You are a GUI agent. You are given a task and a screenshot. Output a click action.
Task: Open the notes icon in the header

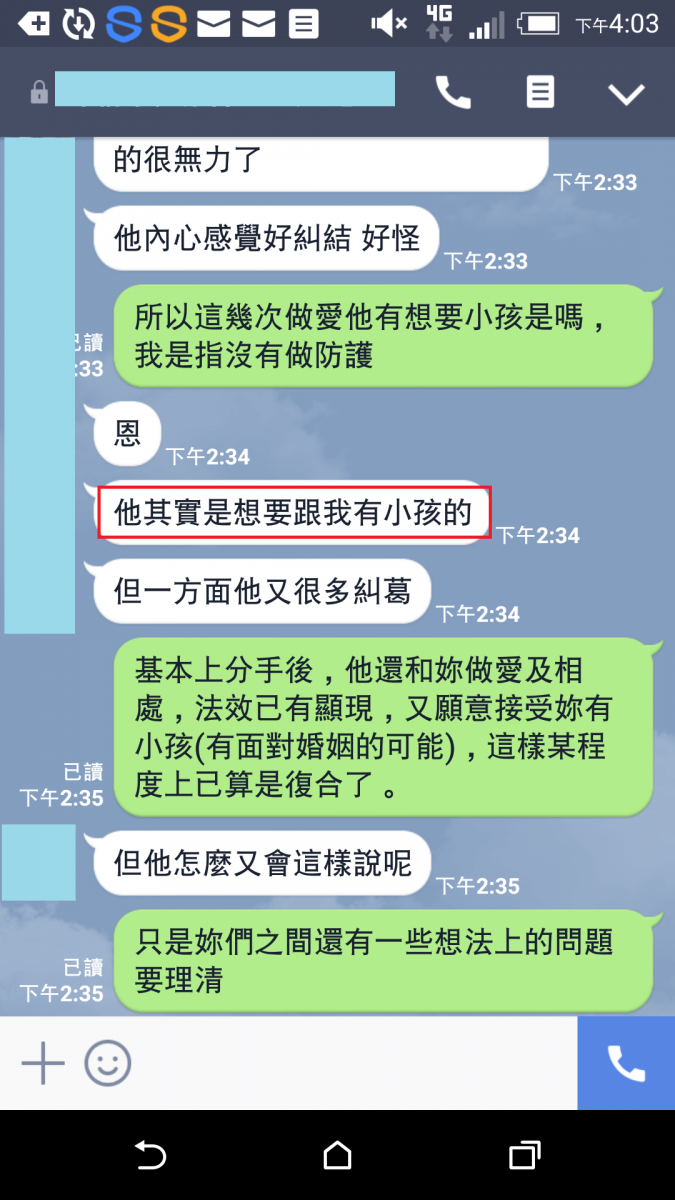coord(540,93)
